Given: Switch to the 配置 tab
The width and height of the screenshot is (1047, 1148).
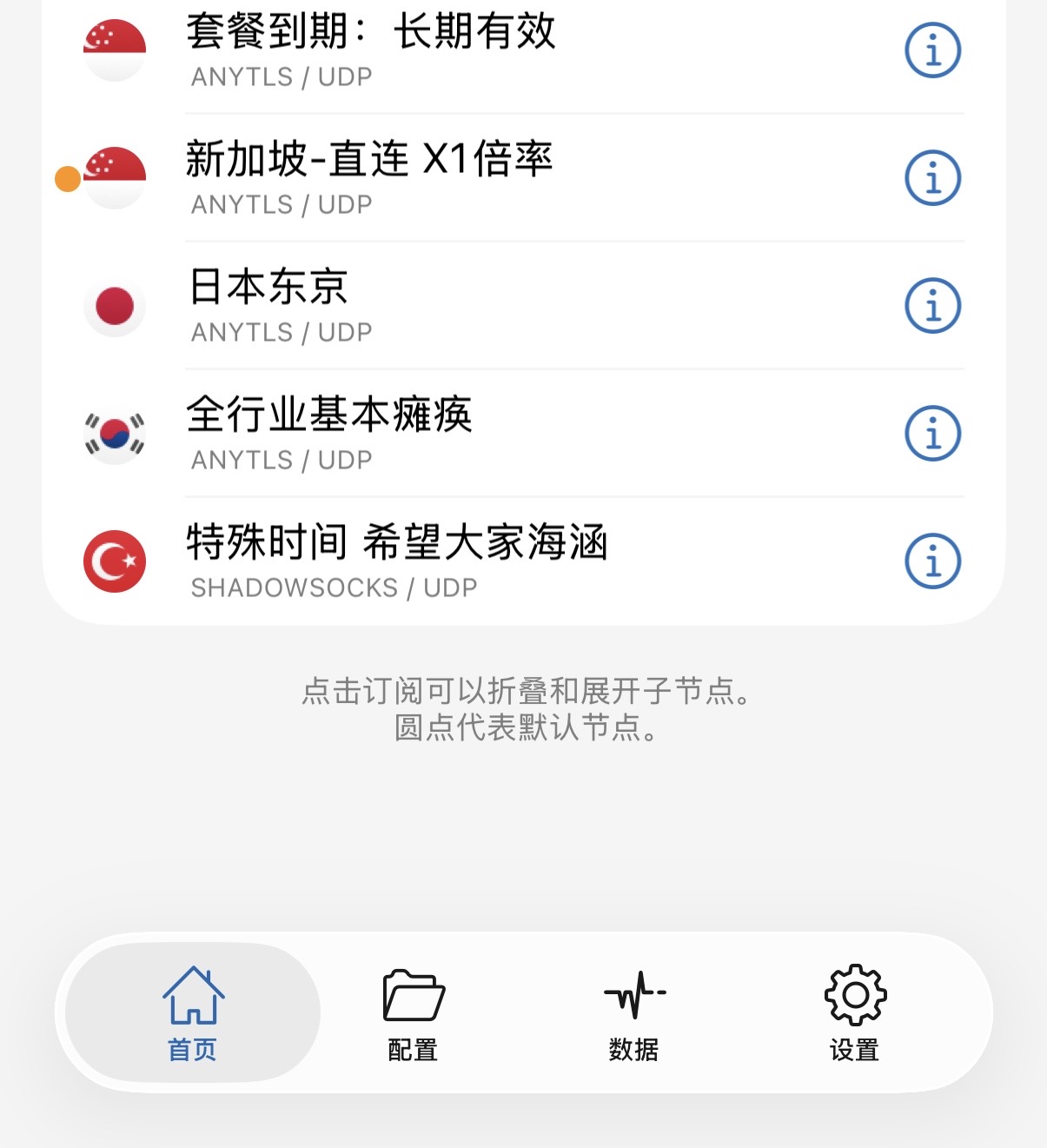Looking at the screenshot, I should point(414,1012).
